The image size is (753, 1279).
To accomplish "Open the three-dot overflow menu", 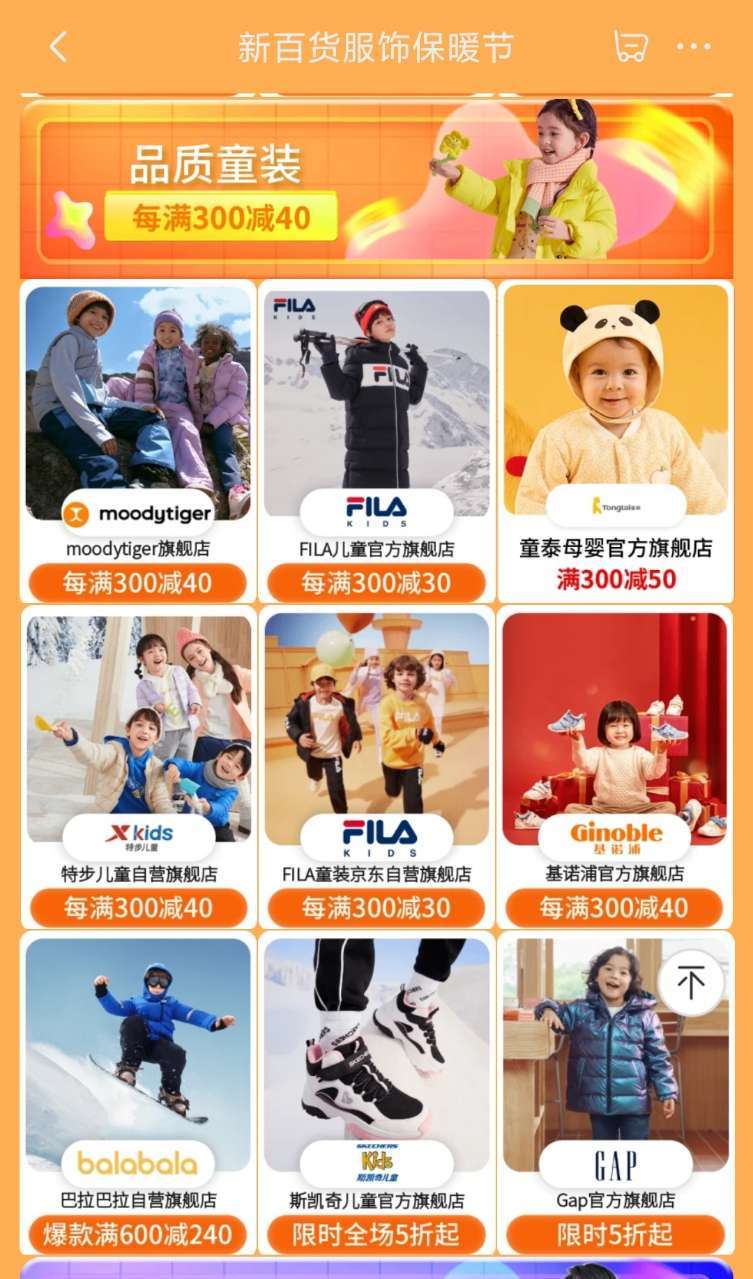I will click(694, 47).
